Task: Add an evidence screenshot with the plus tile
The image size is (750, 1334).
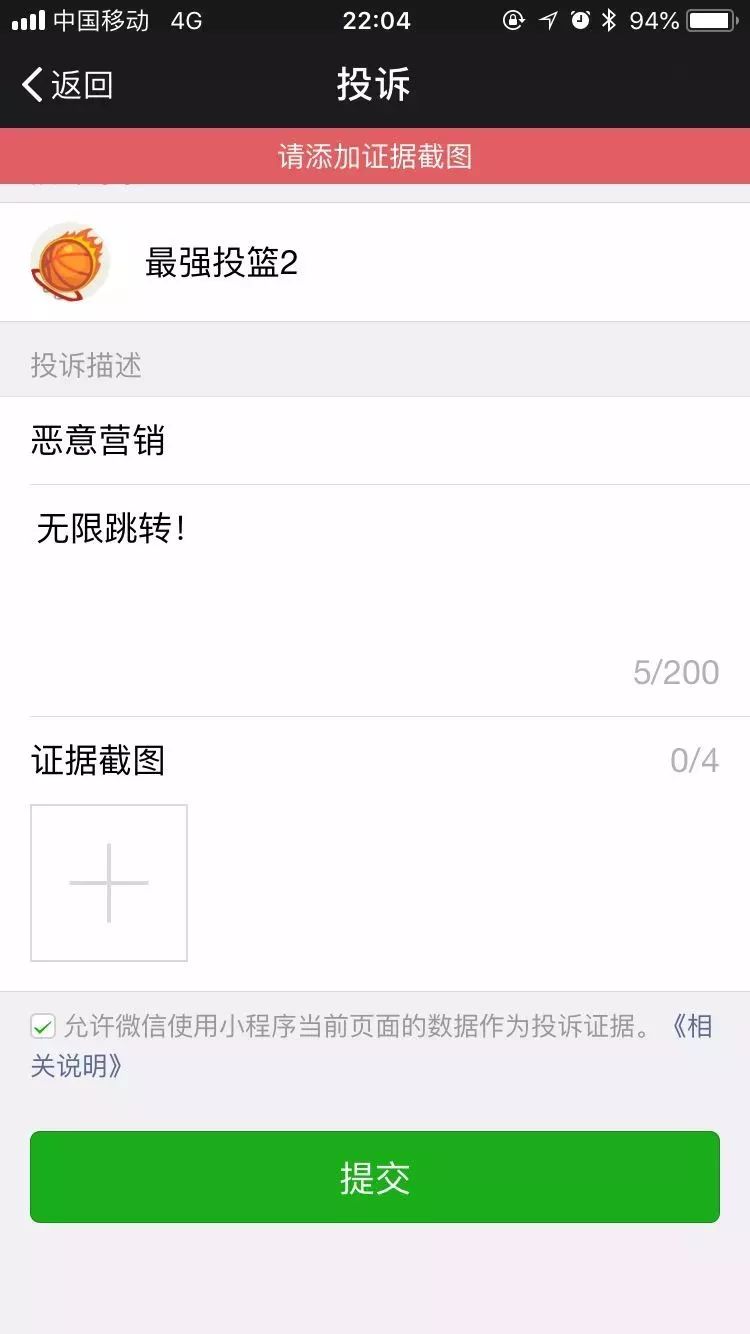Action: [109, 883]
